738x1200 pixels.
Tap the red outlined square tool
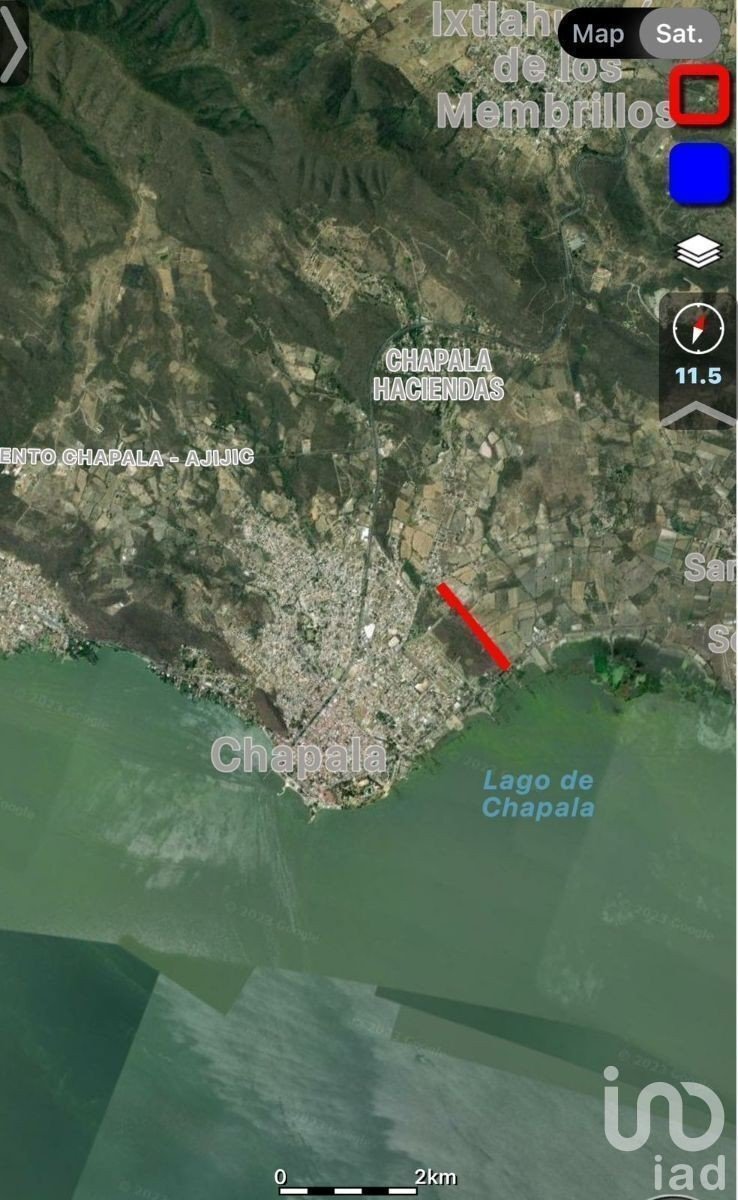(x=699, y=96)
